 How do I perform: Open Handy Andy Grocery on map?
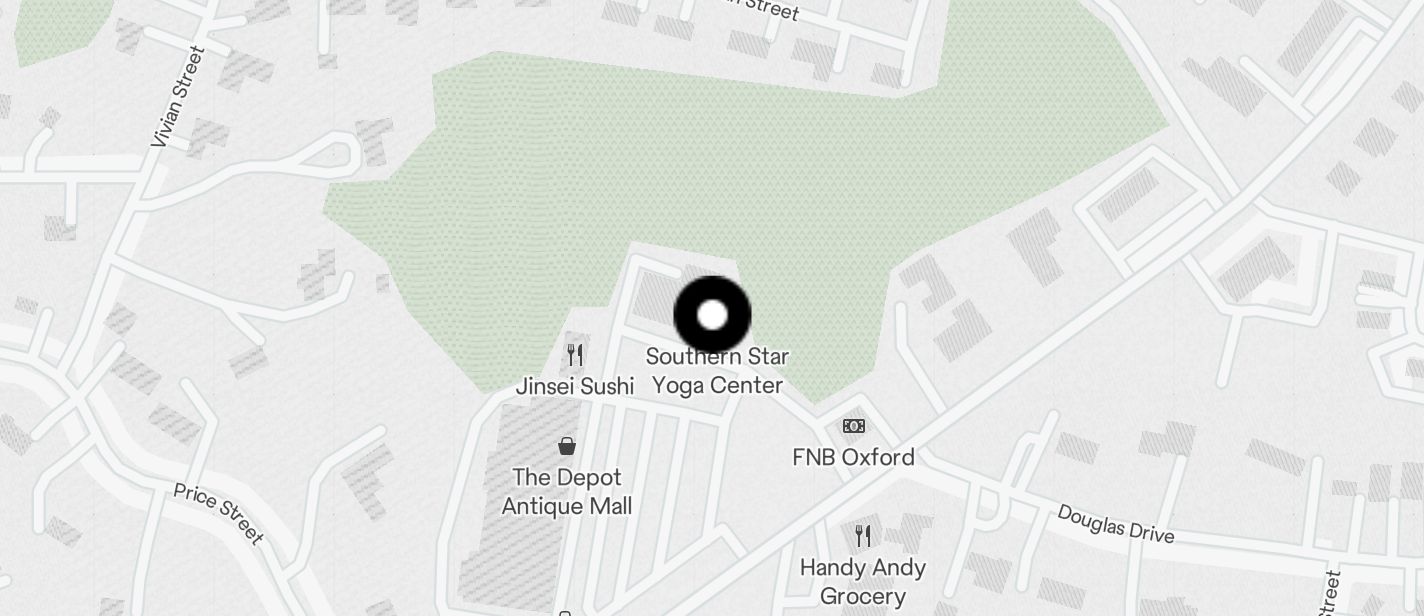pyautogui.click(x=862, y=537)
